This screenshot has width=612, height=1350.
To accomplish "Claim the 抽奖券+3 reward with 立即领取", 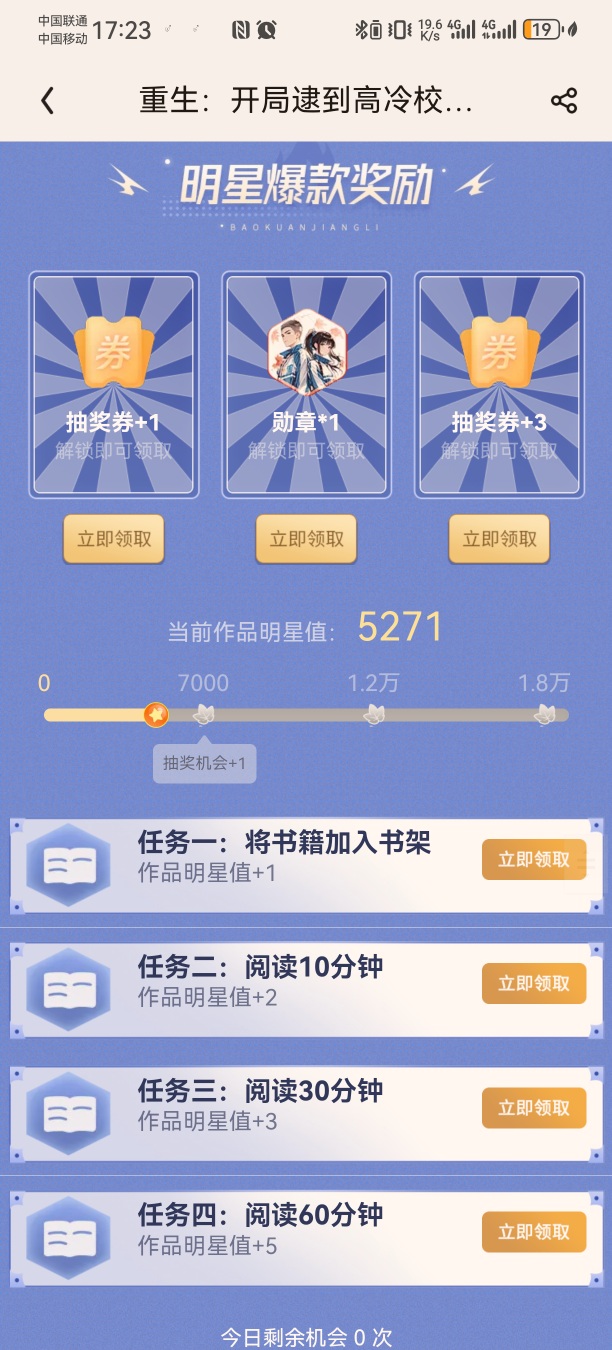I will click(x=499, y=539).
